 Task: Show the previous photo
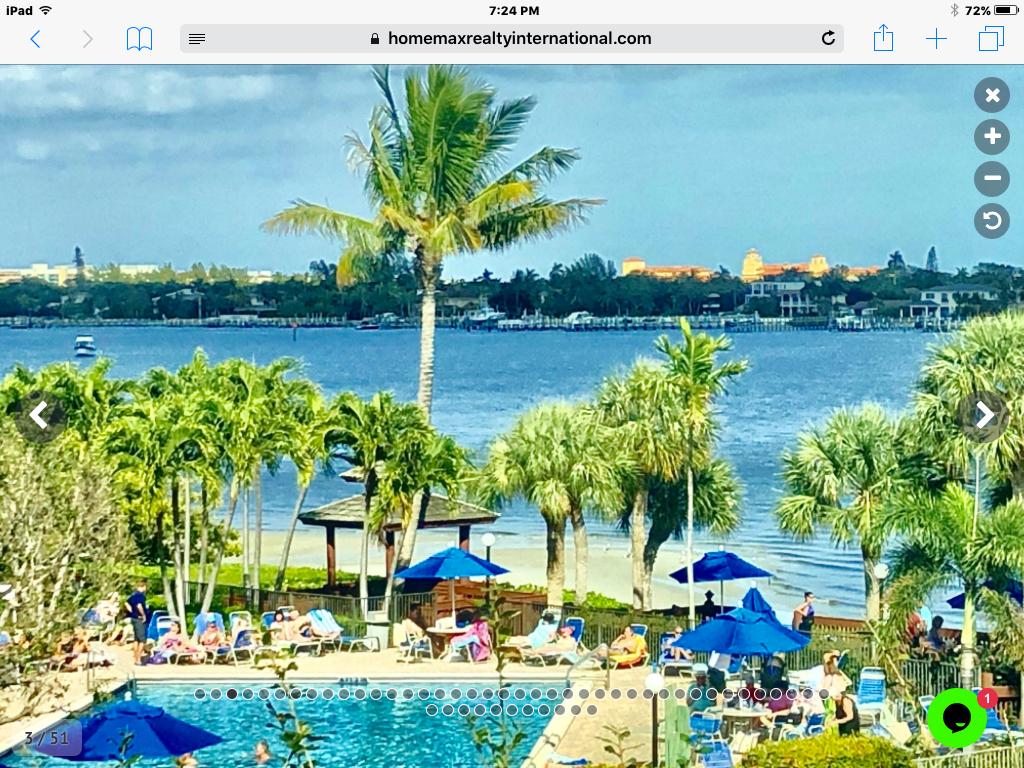click(x=39, y=415)
